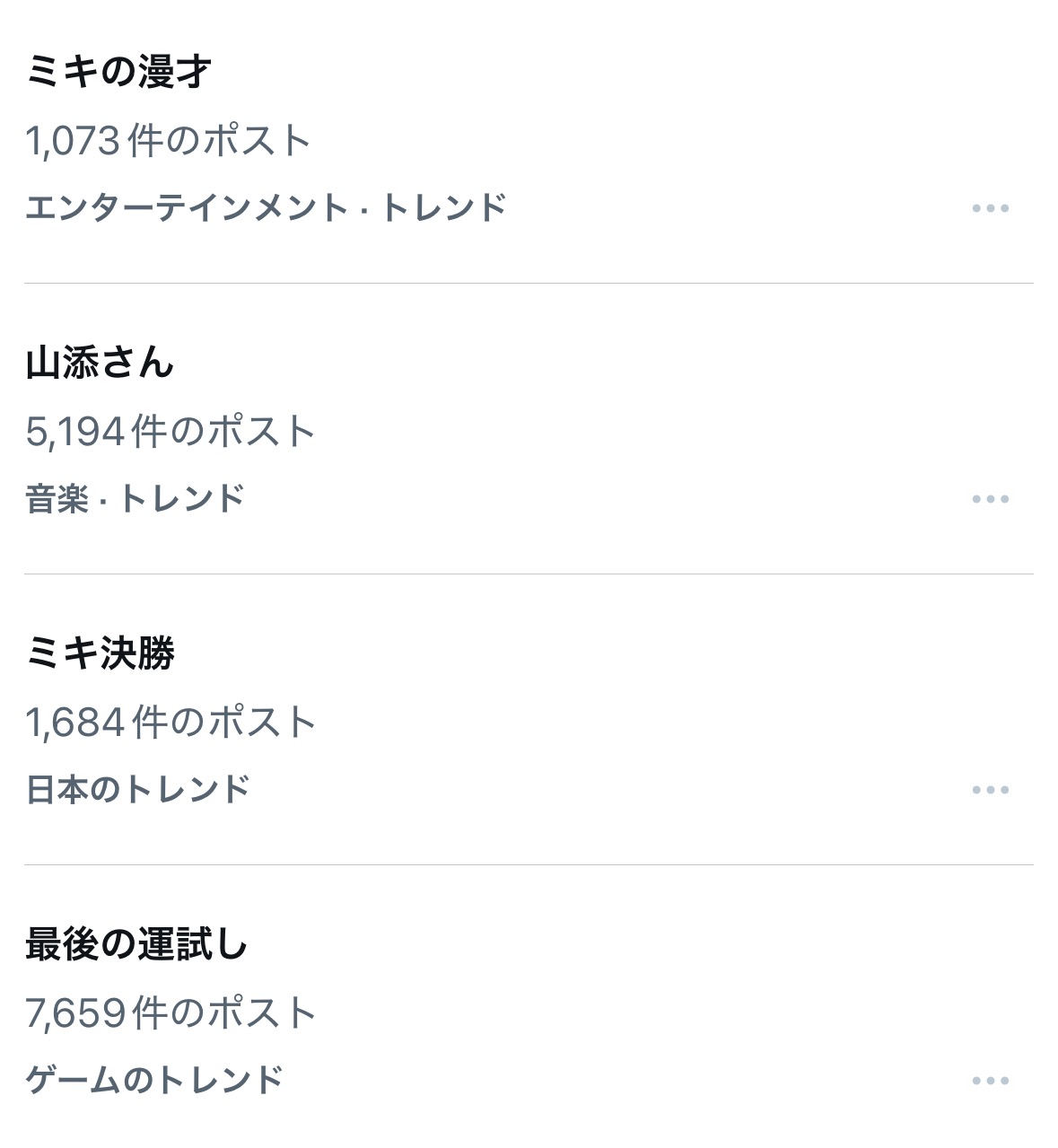View the 山添さん trending topic
The width and height of the screenshot is (1058, 1148).
click(100, 364)
